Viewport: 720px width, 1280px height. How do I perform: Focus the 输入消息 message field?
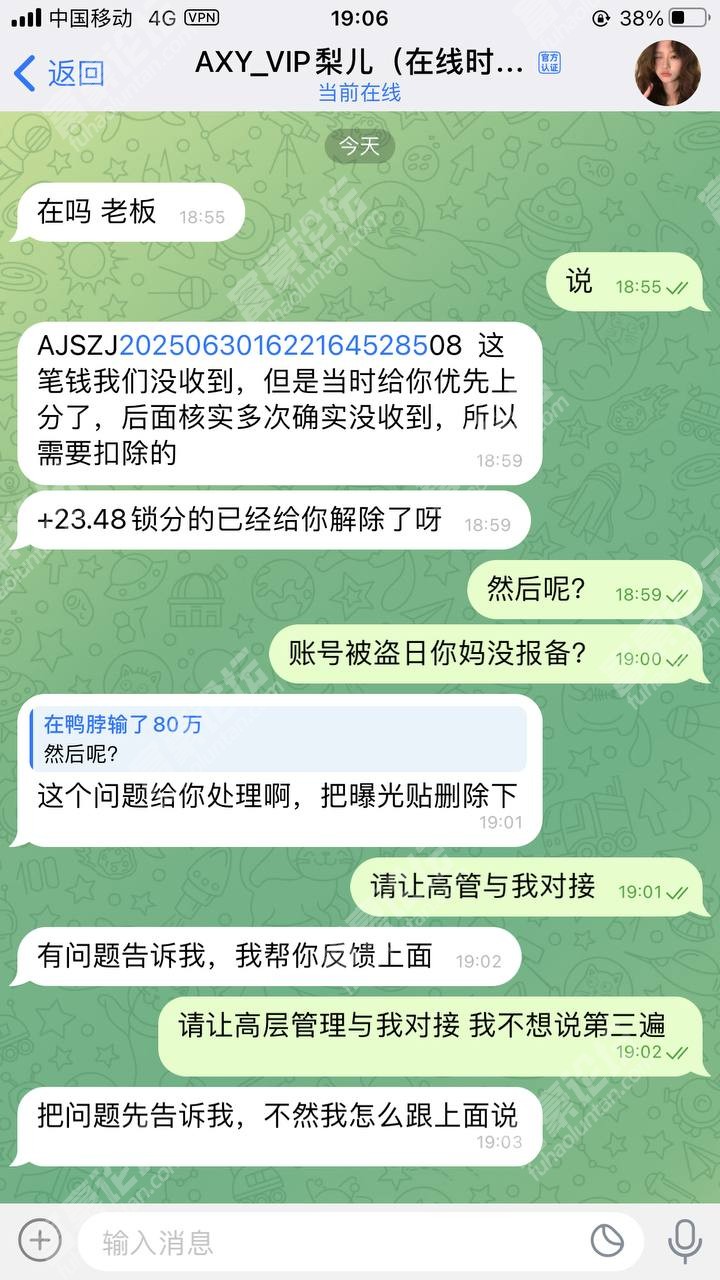[330, 1242]
